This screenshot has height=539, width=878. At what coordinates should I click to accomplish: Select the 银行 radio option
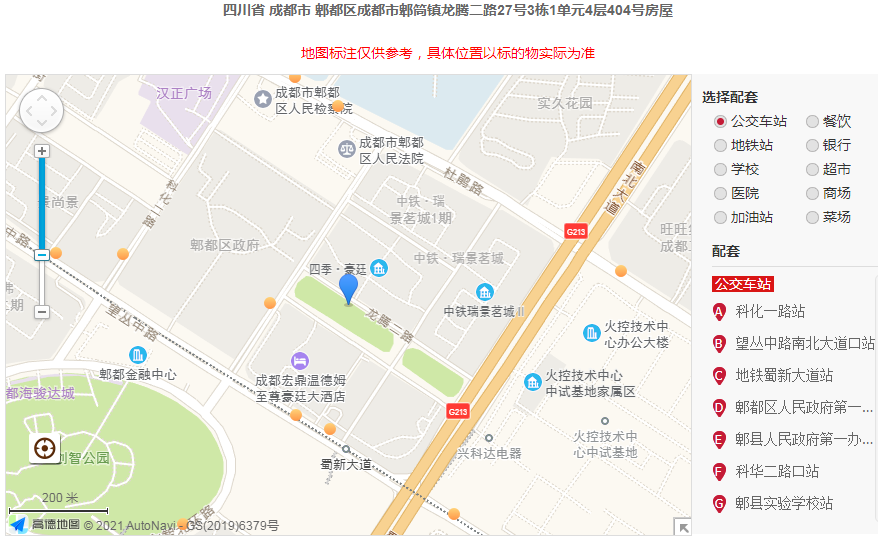(812, 145)
